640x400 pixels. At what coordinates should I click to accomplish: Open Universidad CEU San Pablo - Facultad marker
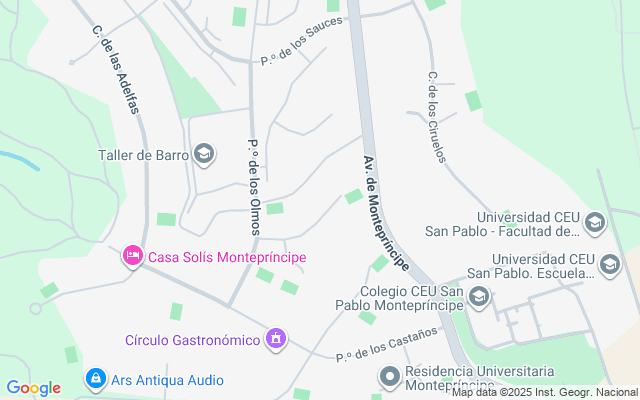tap(595, 223)
